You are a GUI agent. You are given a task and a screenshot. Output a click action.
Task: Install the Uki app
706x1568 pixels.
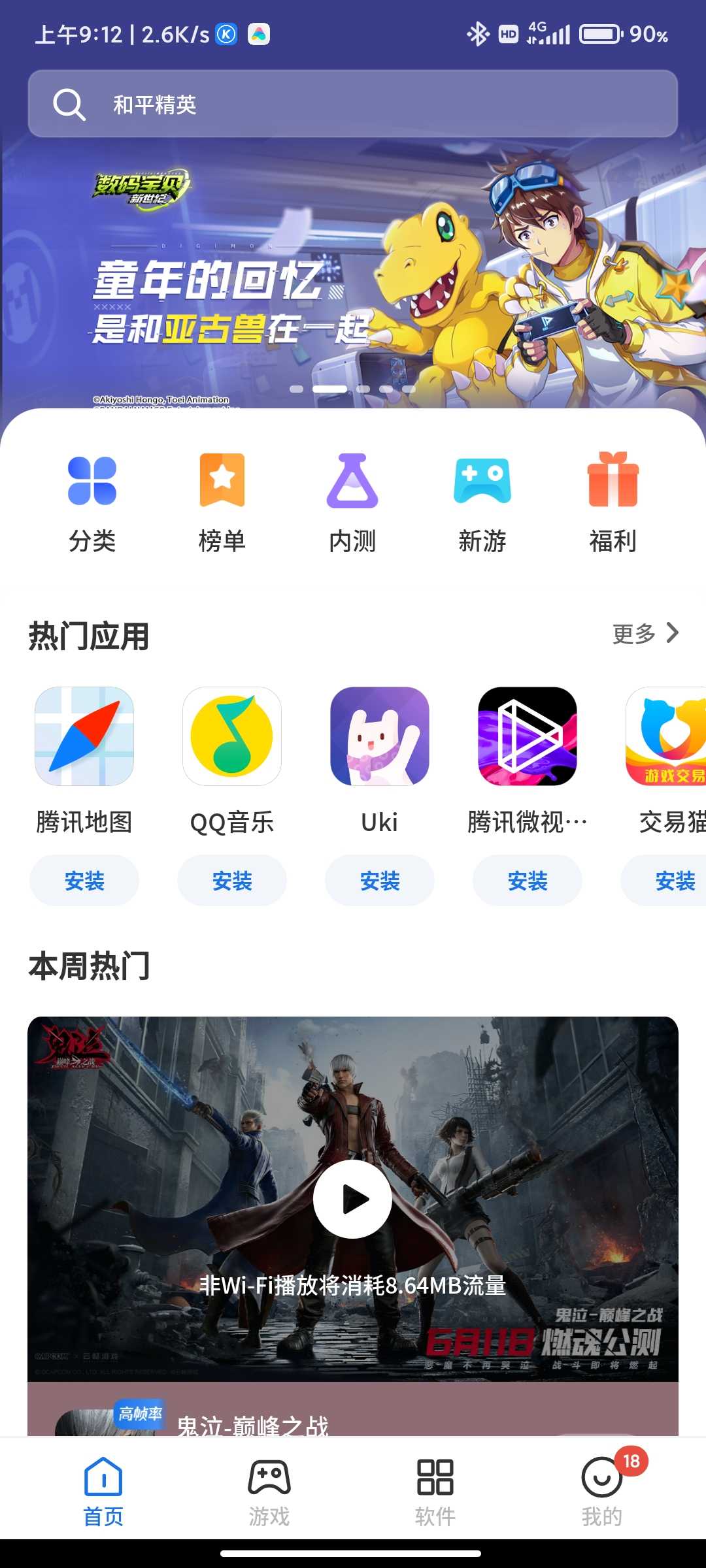380,881
